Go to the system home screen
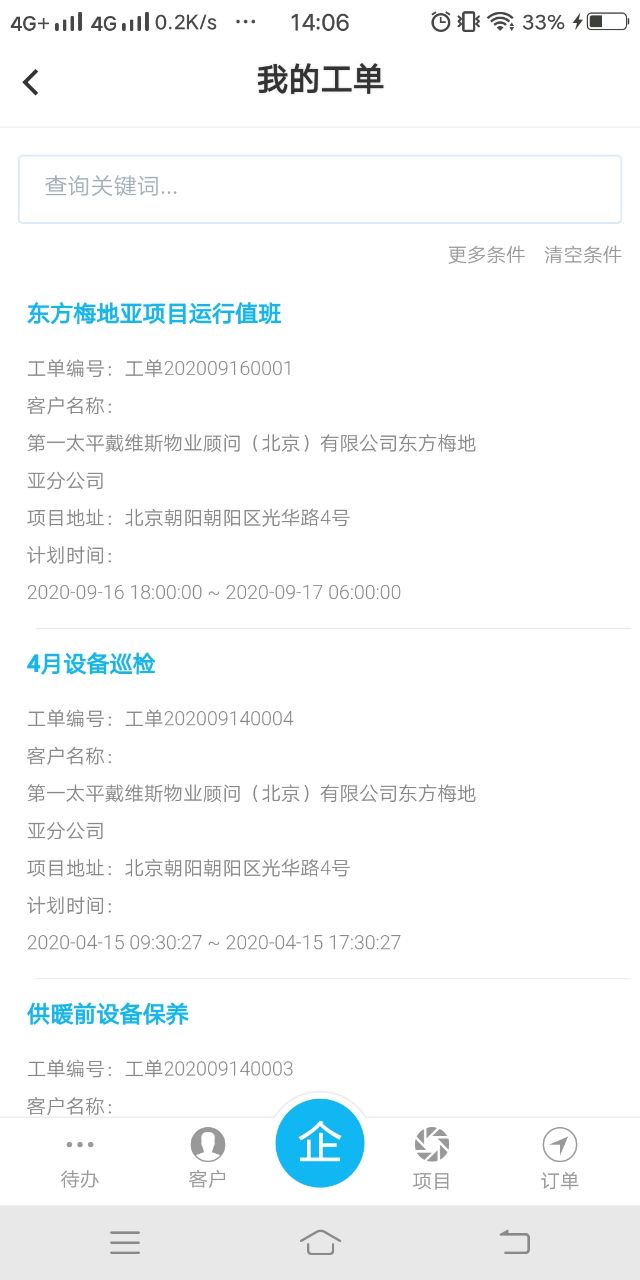 click(x=320, y=1242)
